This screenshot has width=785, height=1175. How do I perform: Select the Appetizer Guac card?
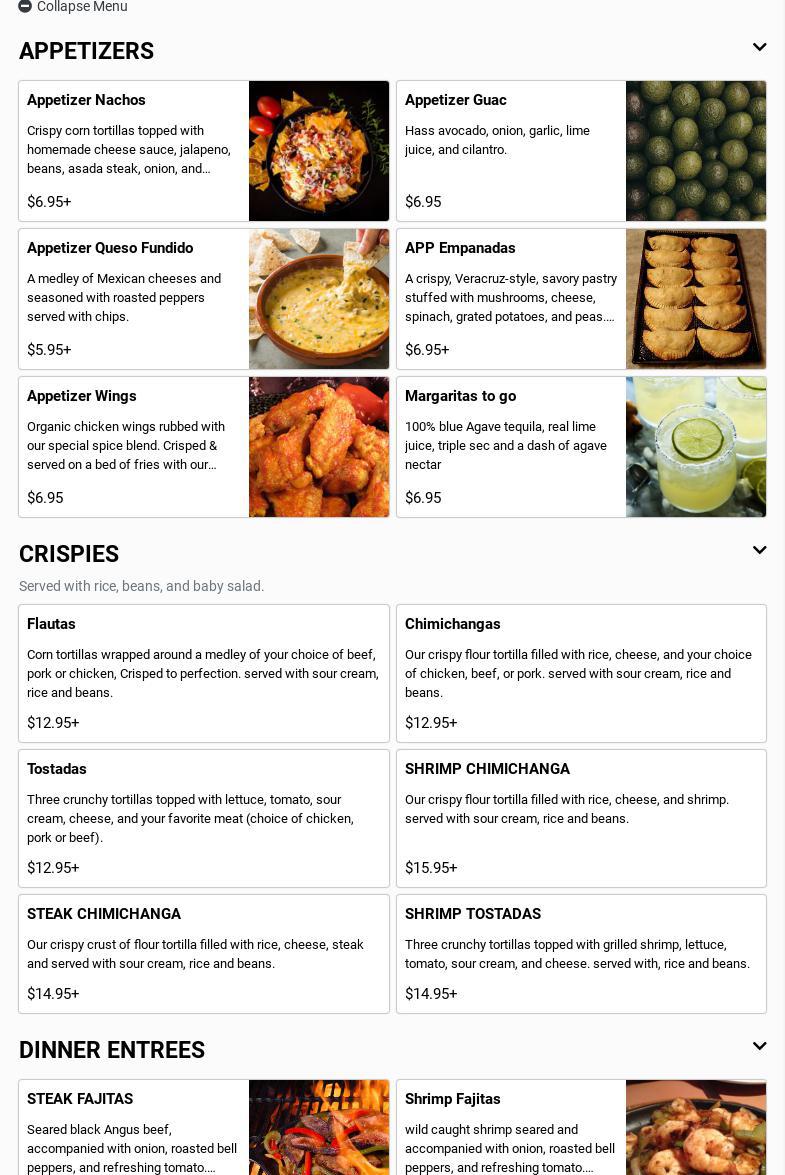(x=581, y=151)
